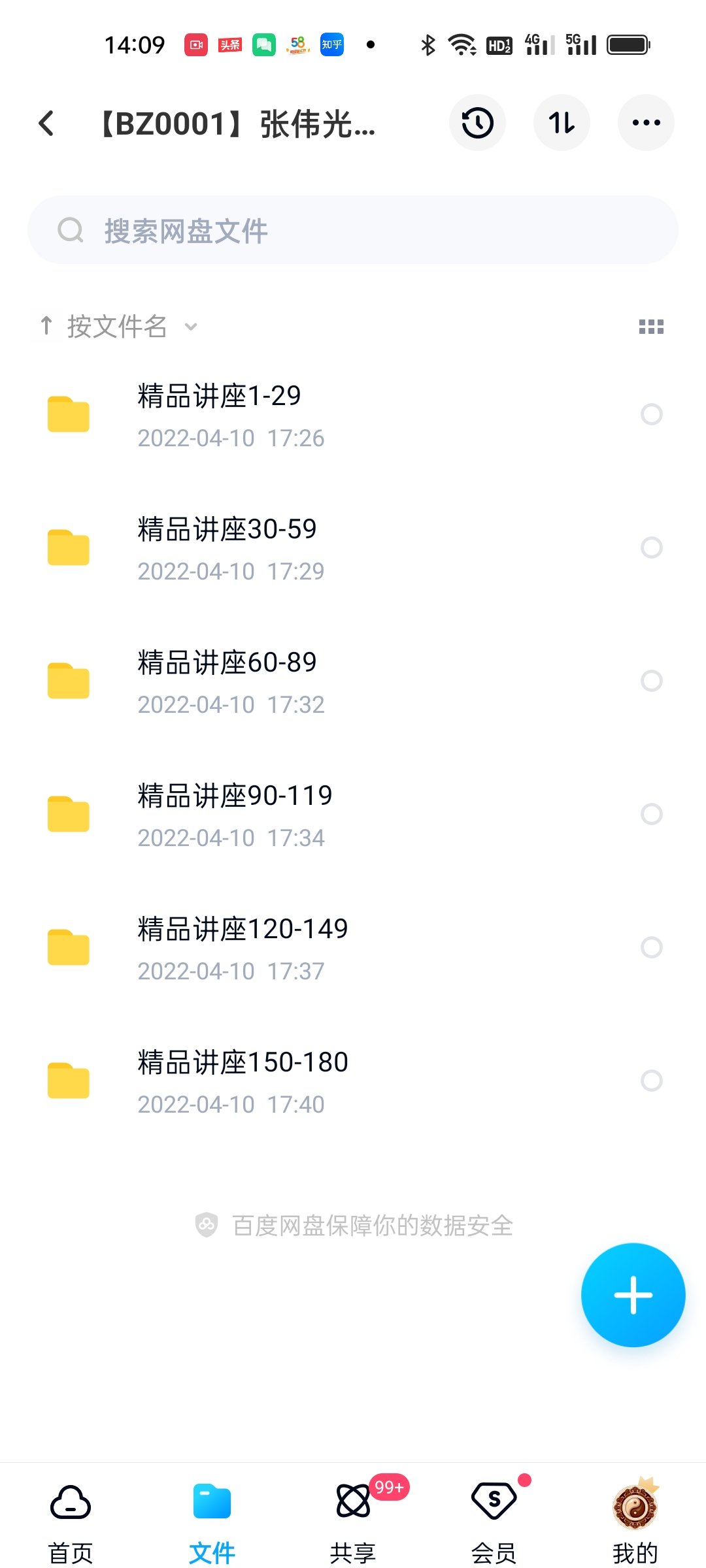Viewport: 706px width, 1568px height.
Task: Open folder 精品讲座30-59
Action: [261, 547]
